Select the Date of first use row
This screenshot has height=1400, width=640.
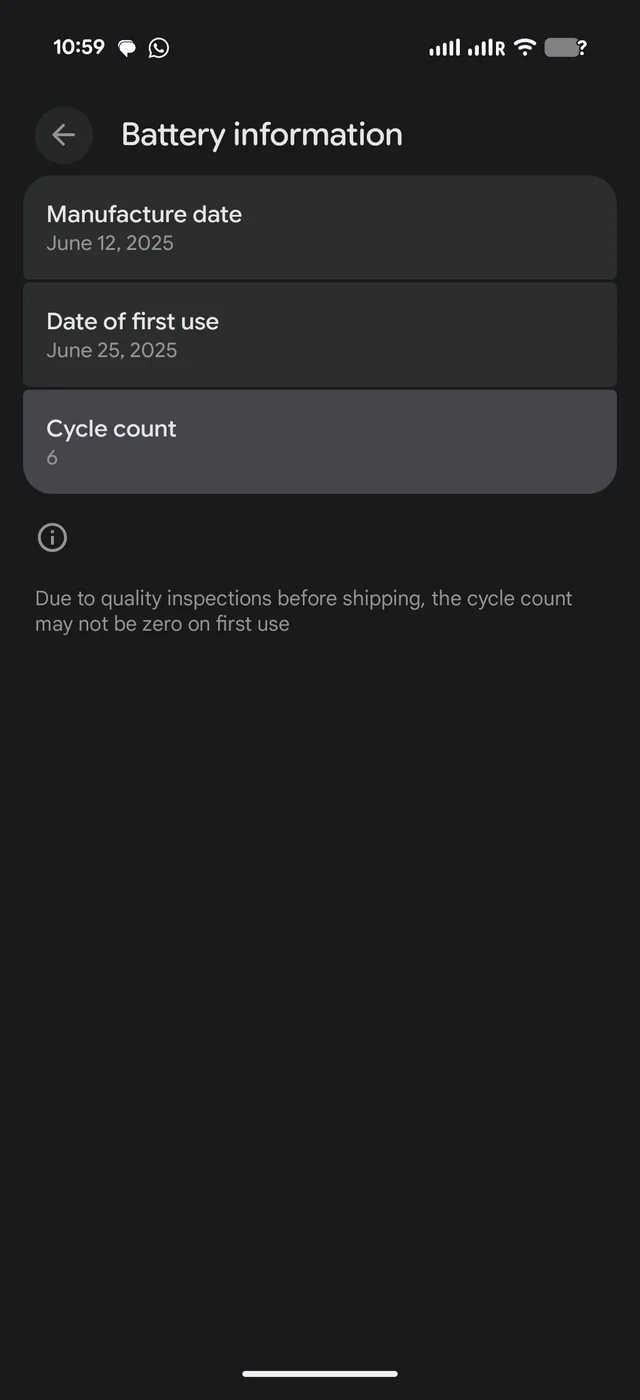(x=319, y=335)
